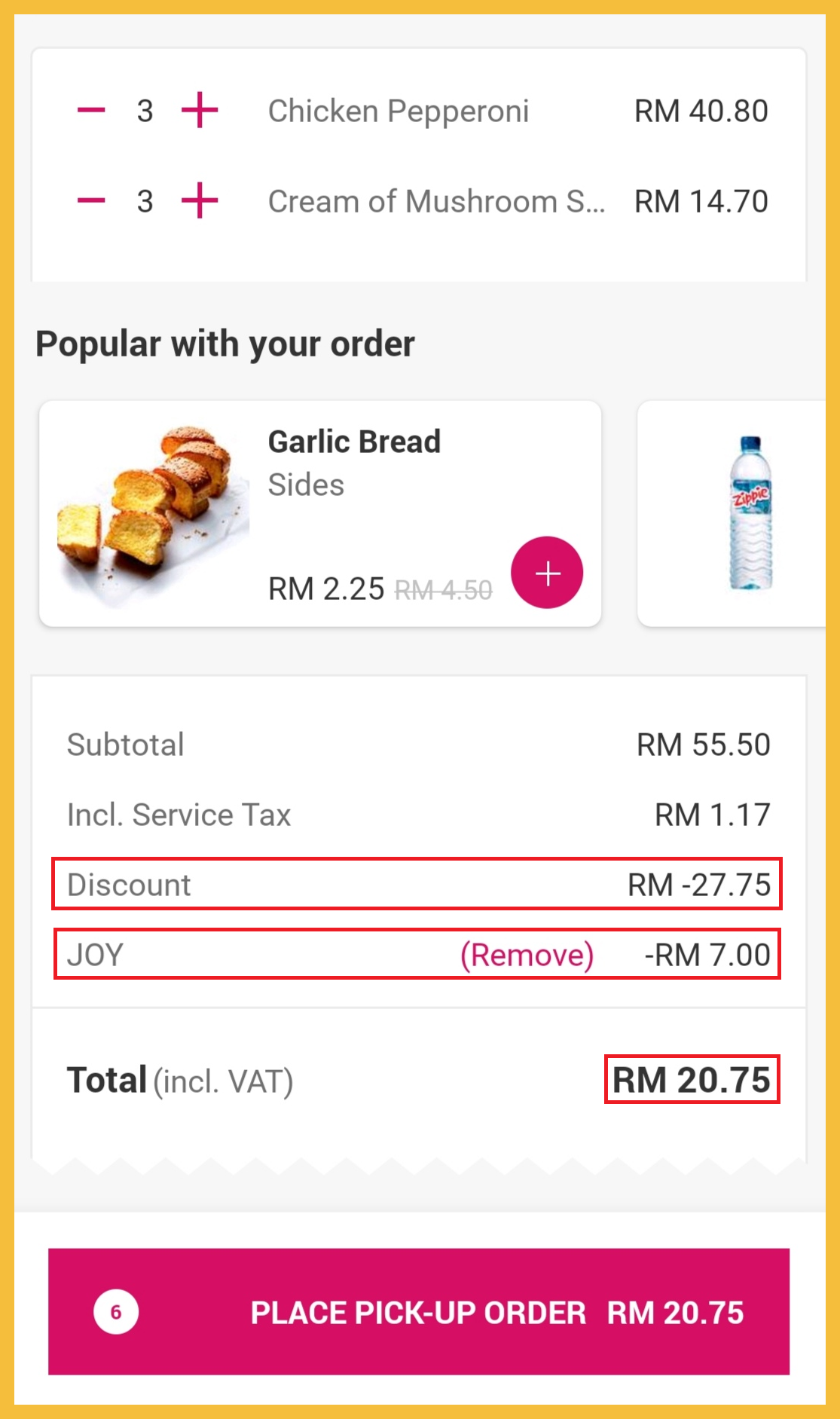Add Garlic Bread to the order
Image resolution: width=840 pixels, height=1419 pixels.
(x=547, y=573)
